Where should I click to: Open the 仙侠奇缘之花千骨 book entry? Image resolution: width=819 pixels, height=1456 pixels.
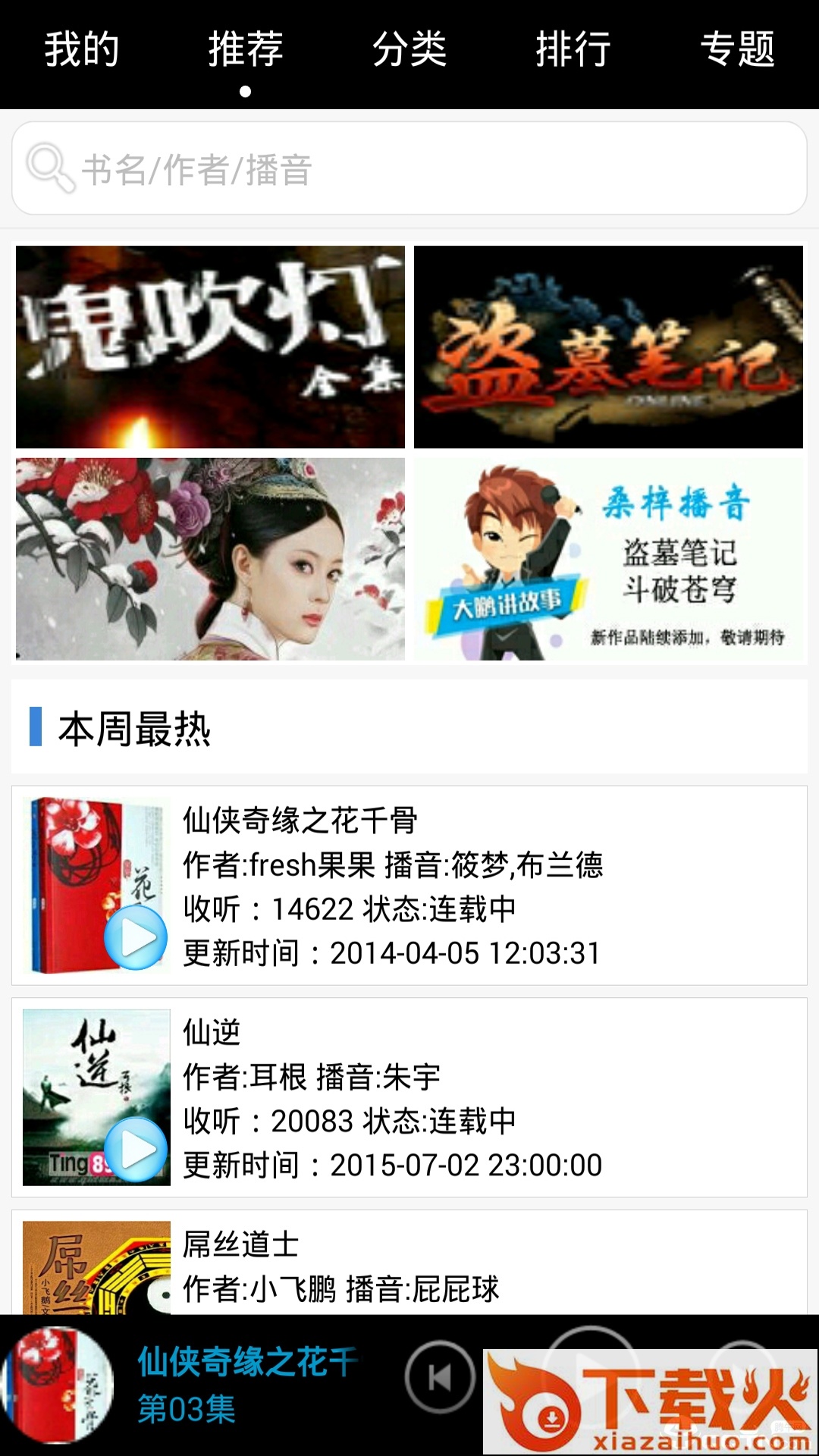(x=485, y=886)
